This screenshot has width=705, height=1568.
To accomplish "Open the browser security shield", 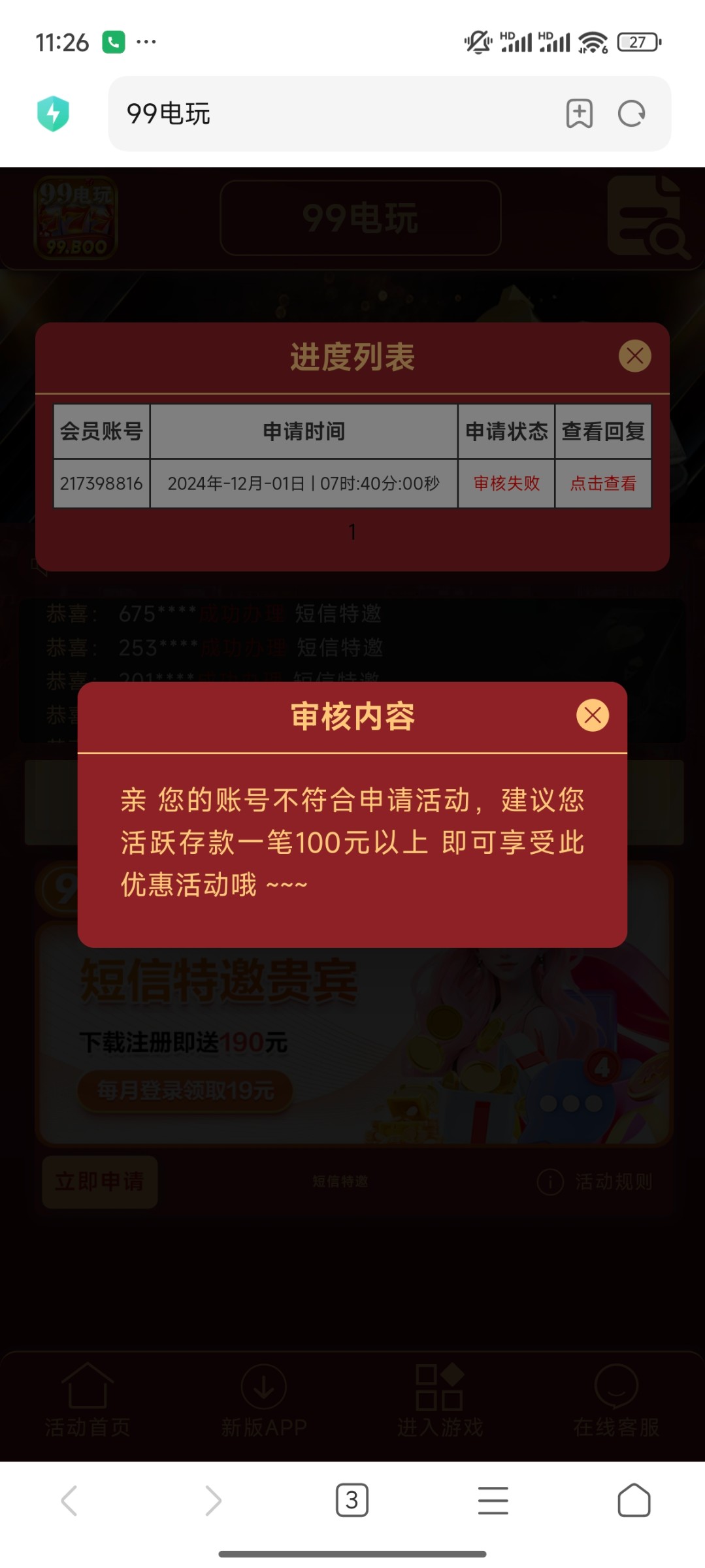I will [54, 114].
